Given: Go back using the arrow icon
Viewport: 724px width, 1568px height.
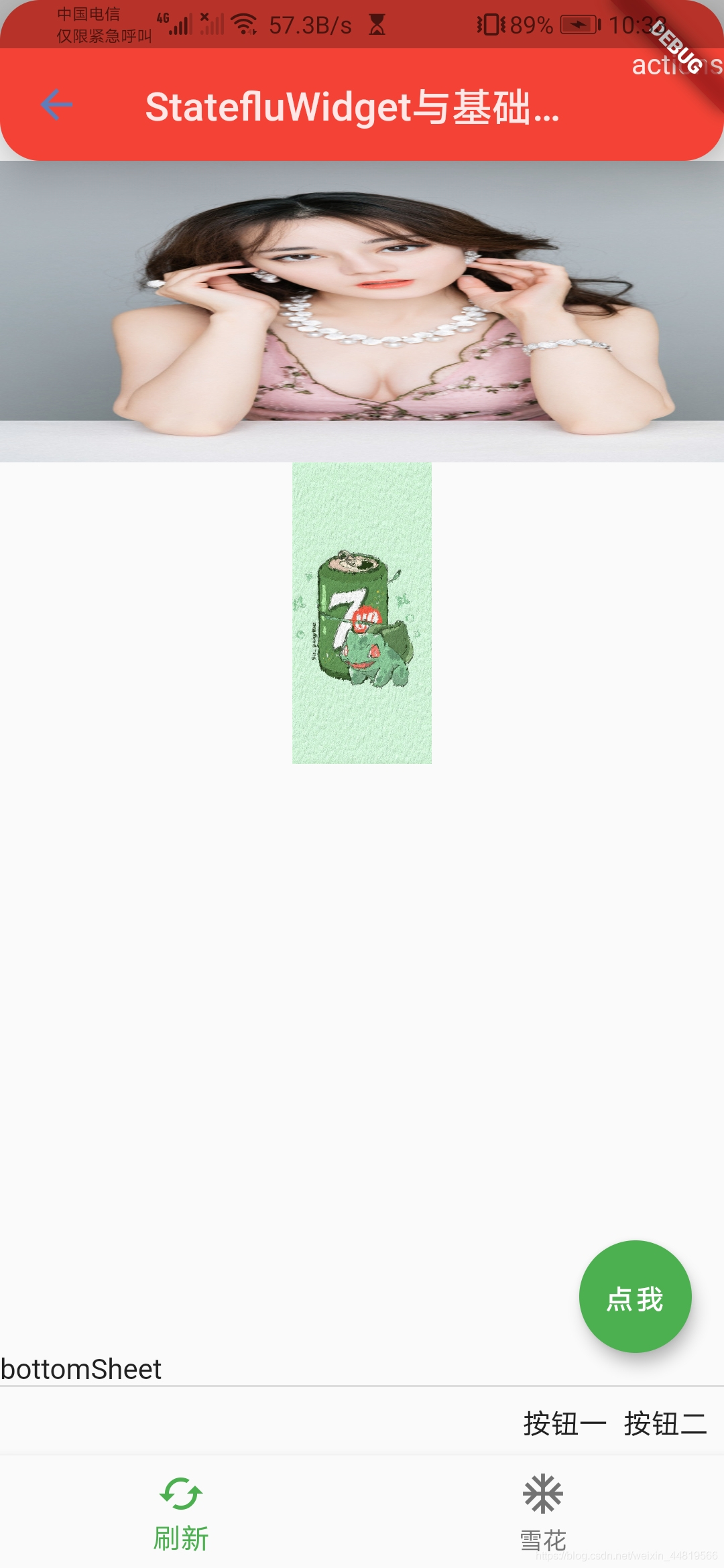Looking at the screenshot, I should tap(56, 105).
